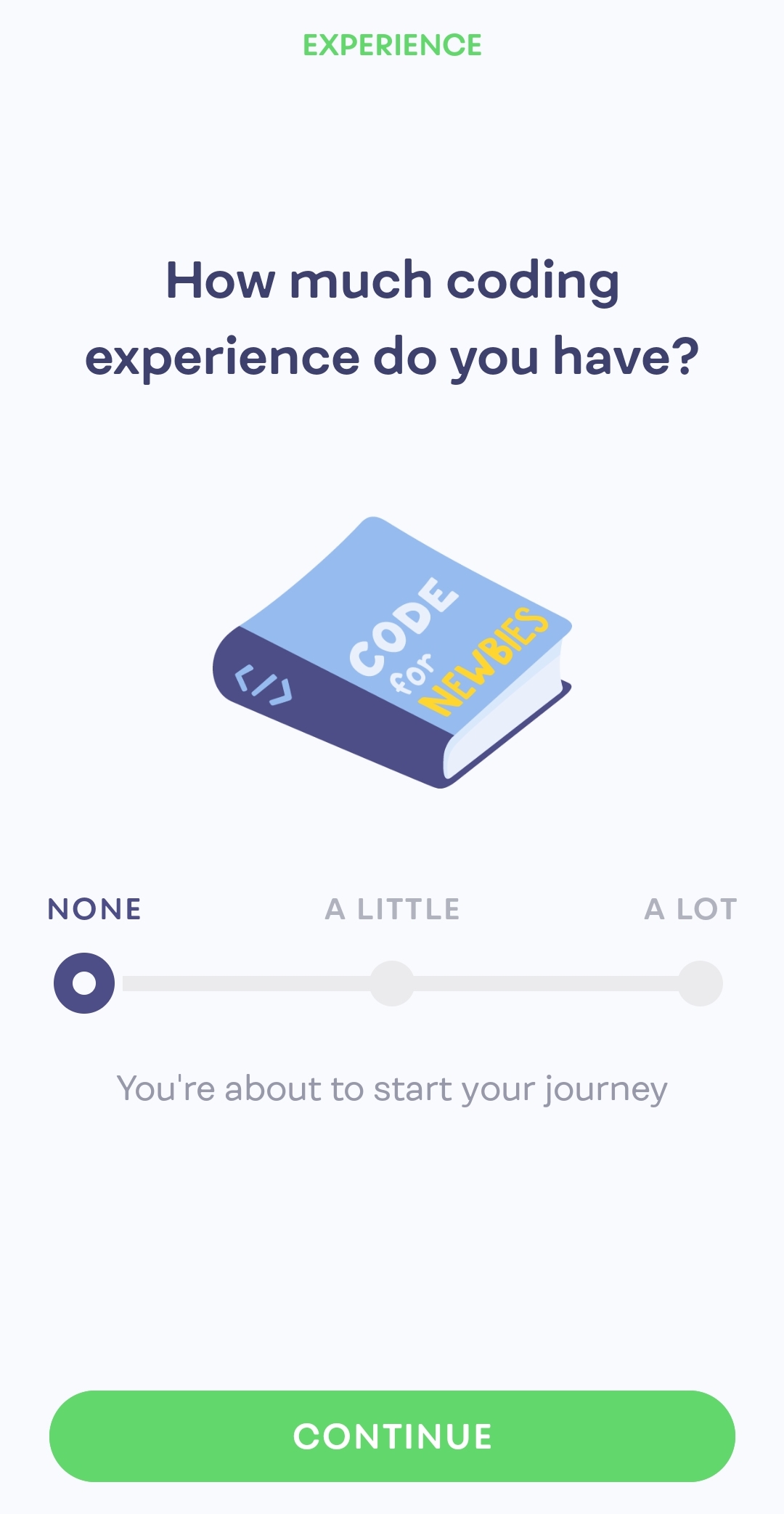The width and height of the screenshot is (784, 1514).
Task: Select the A LITTLE experience level
Action: tap(392, 983)
